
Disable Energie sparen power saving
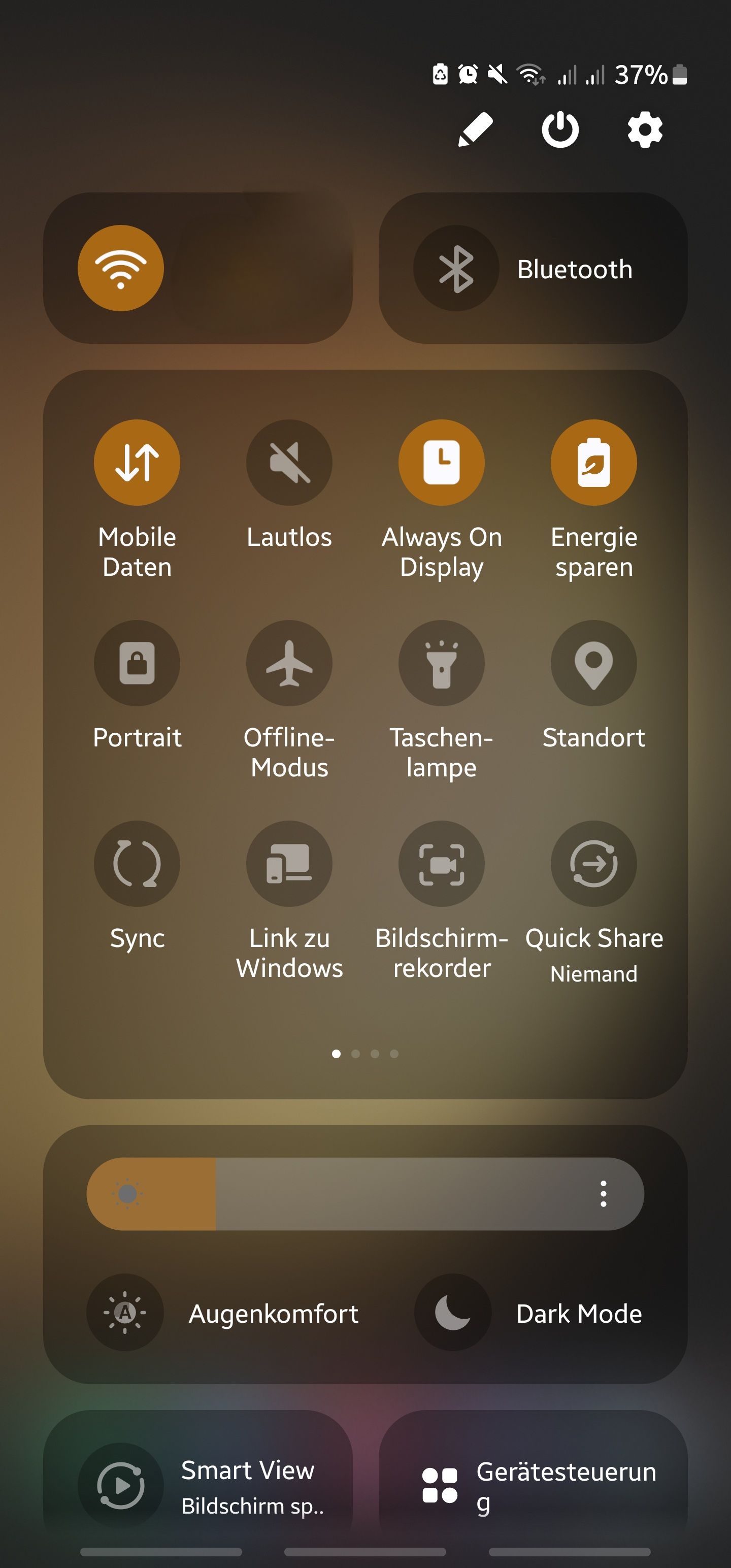pyautogui.click(x=593, y=463)
